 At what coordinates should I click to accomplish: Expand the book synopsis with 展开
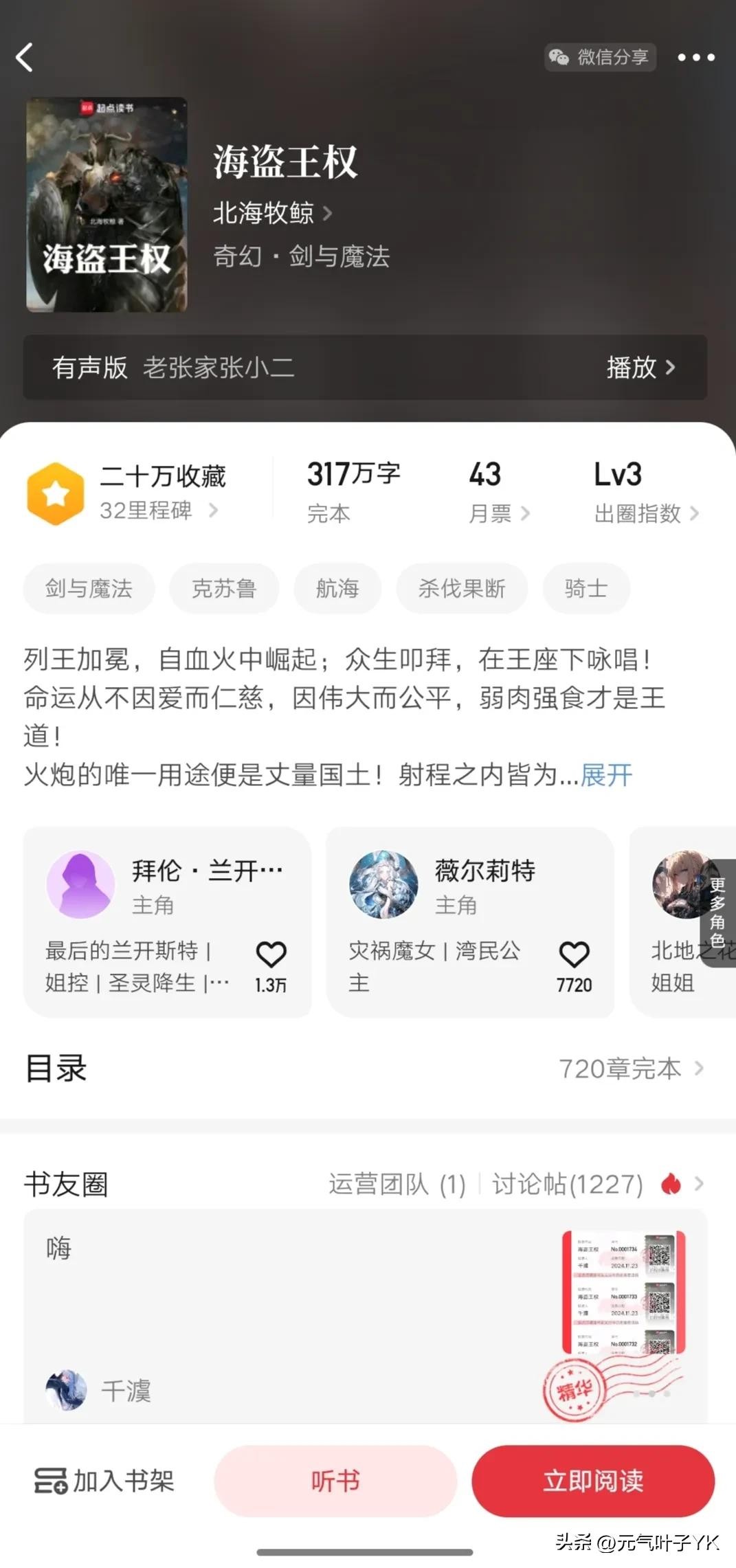click(606, 775)
